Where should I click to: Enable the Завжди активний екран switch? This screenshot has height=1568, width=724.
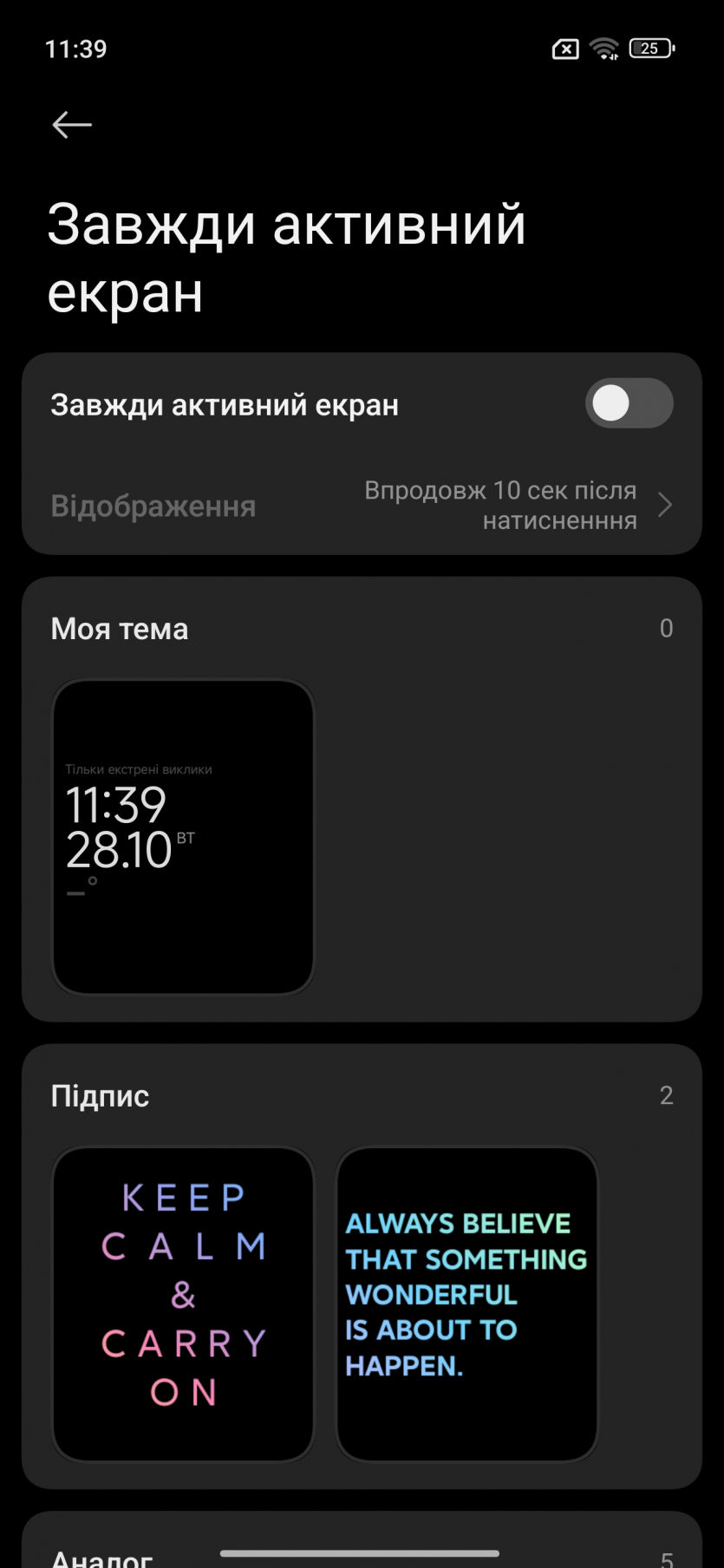point(629,403)
